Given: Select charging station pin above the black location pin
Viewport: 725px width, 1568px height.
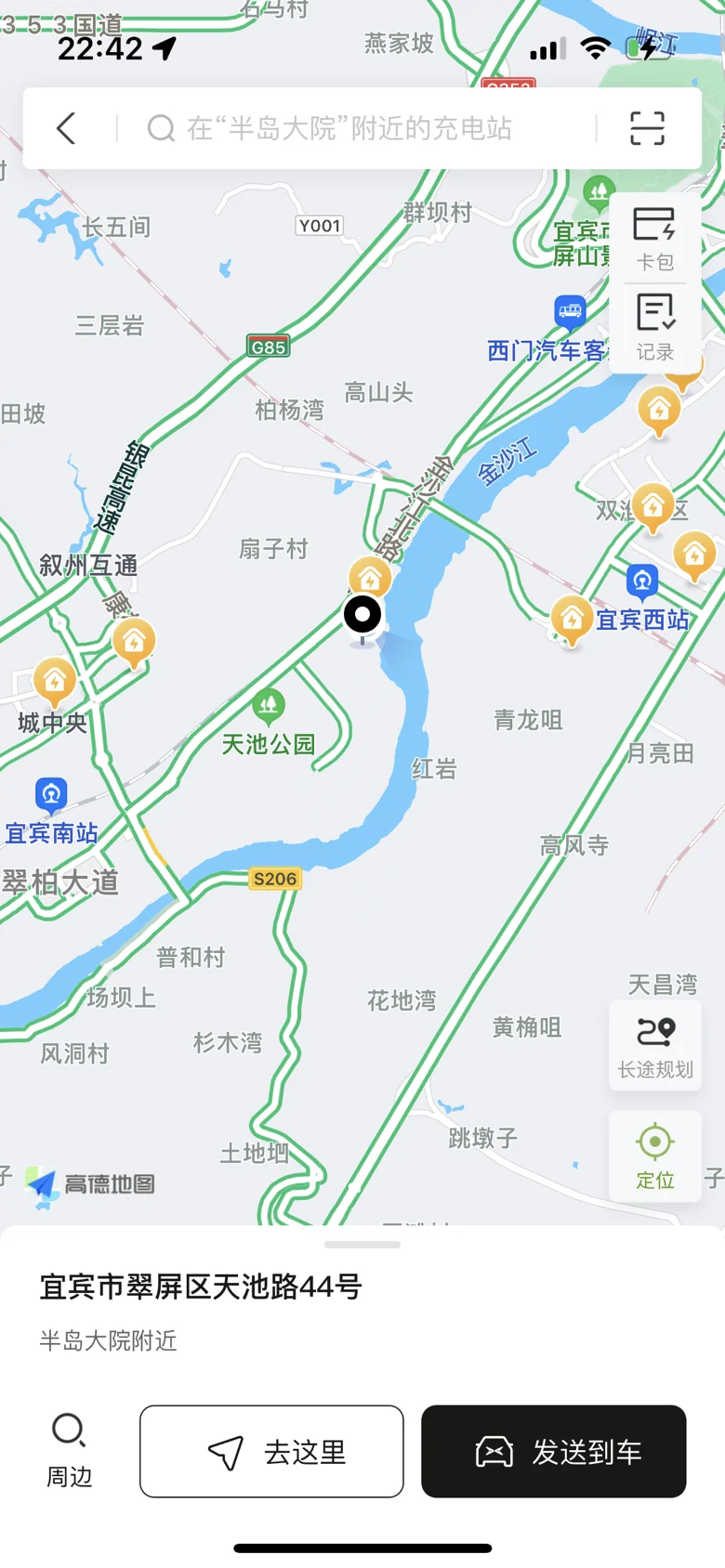Looking at the screenshot, I should [x=369, y=578].
